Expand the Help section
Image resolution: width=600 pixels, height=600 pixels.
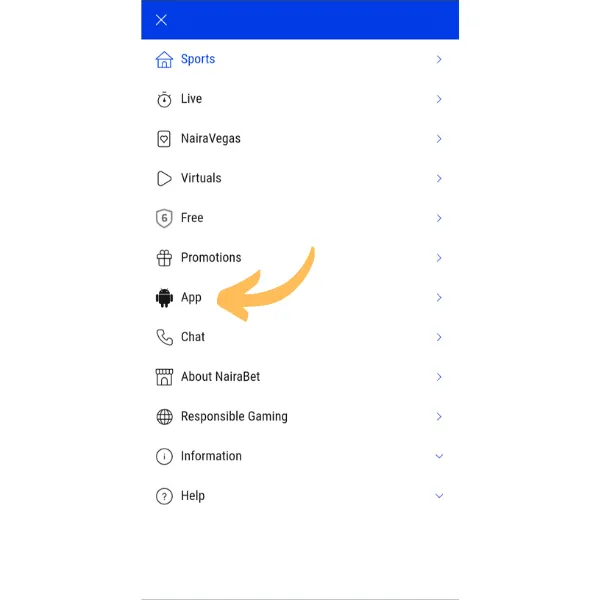pyautogui.click(x=192, y=496)
